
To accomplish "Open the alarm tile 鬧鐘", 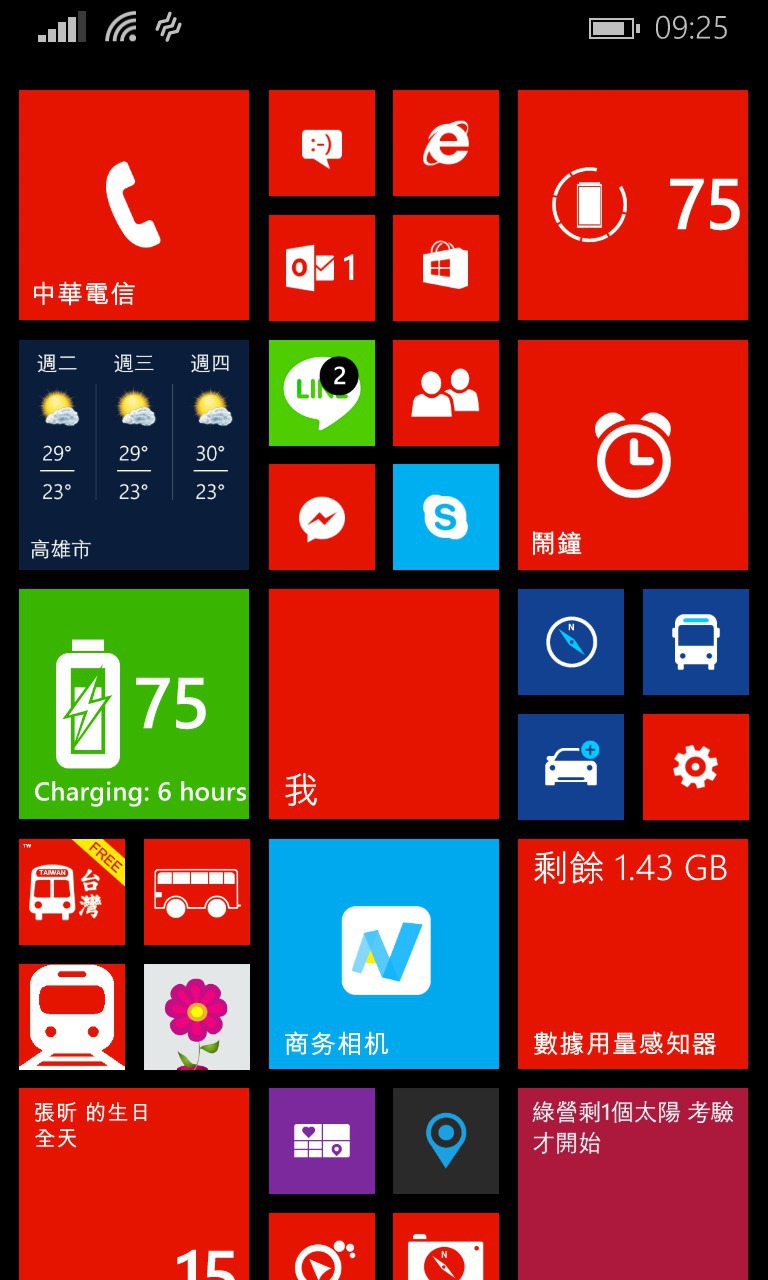I will 632,455.
